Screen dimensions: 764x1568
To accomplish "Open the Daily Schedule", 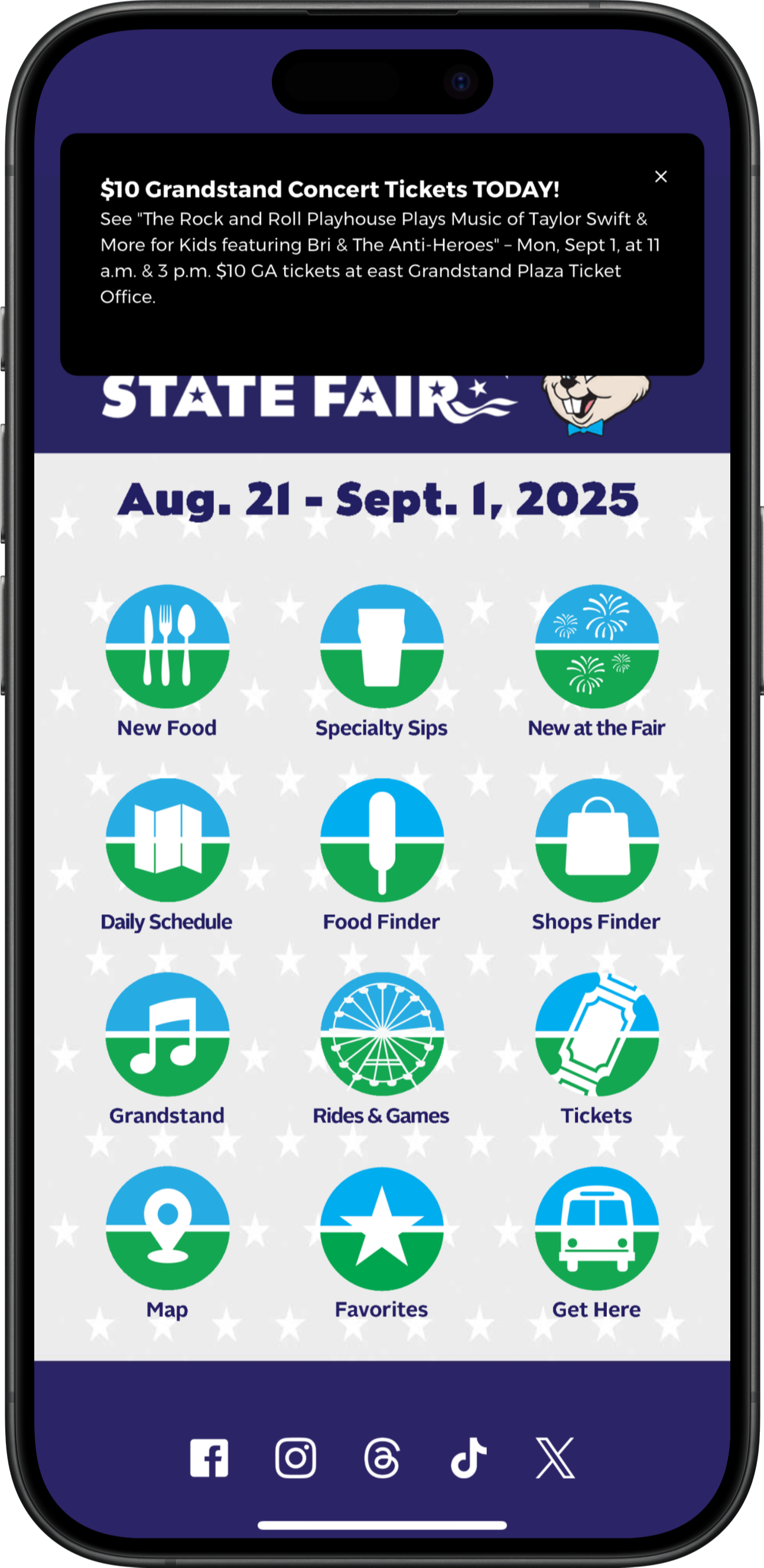I will pyautogui.click(x=167, y=855).
